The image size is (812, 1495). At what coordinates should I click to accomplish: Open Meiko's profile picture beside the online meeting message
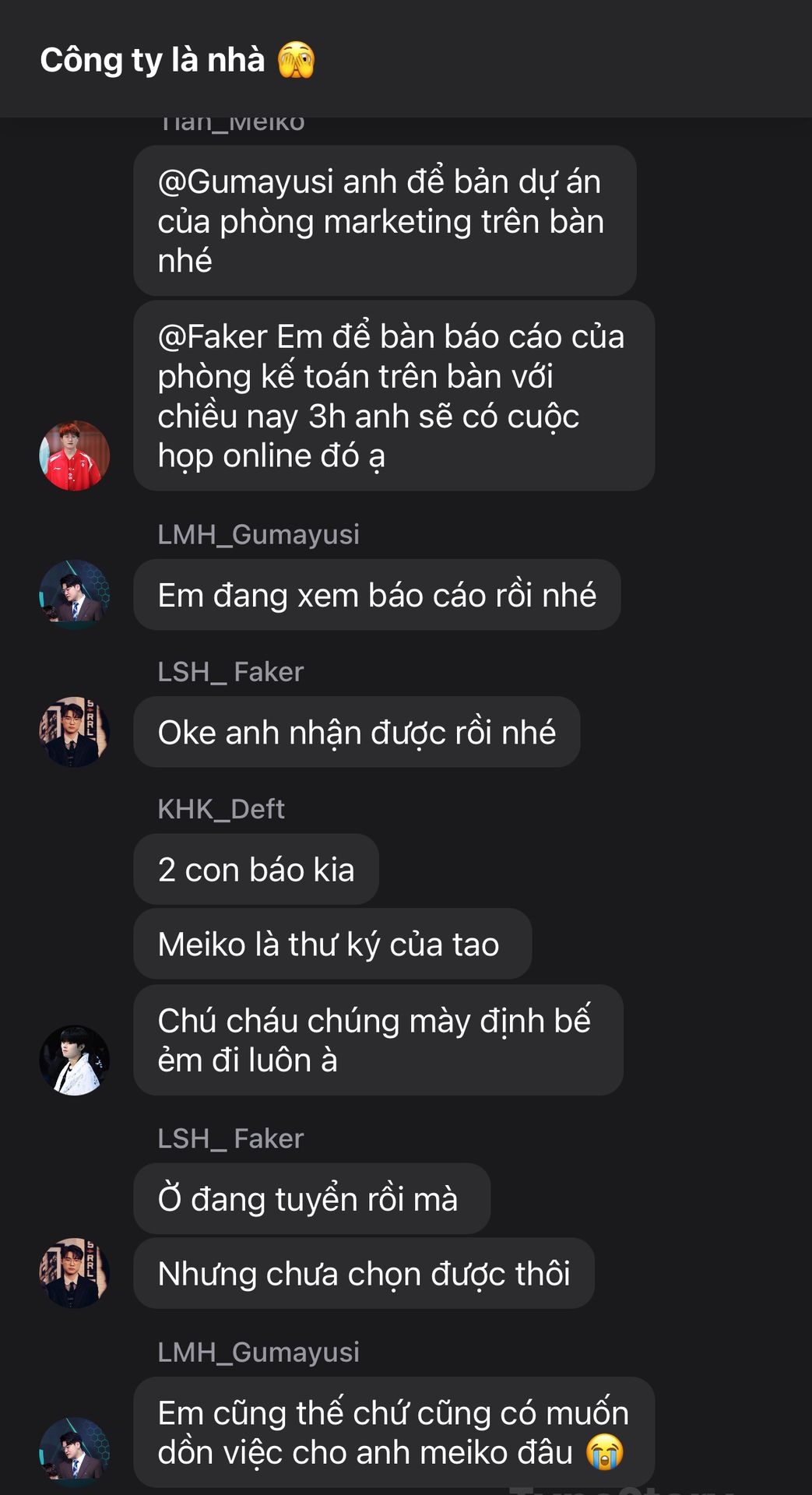(75, 456)
